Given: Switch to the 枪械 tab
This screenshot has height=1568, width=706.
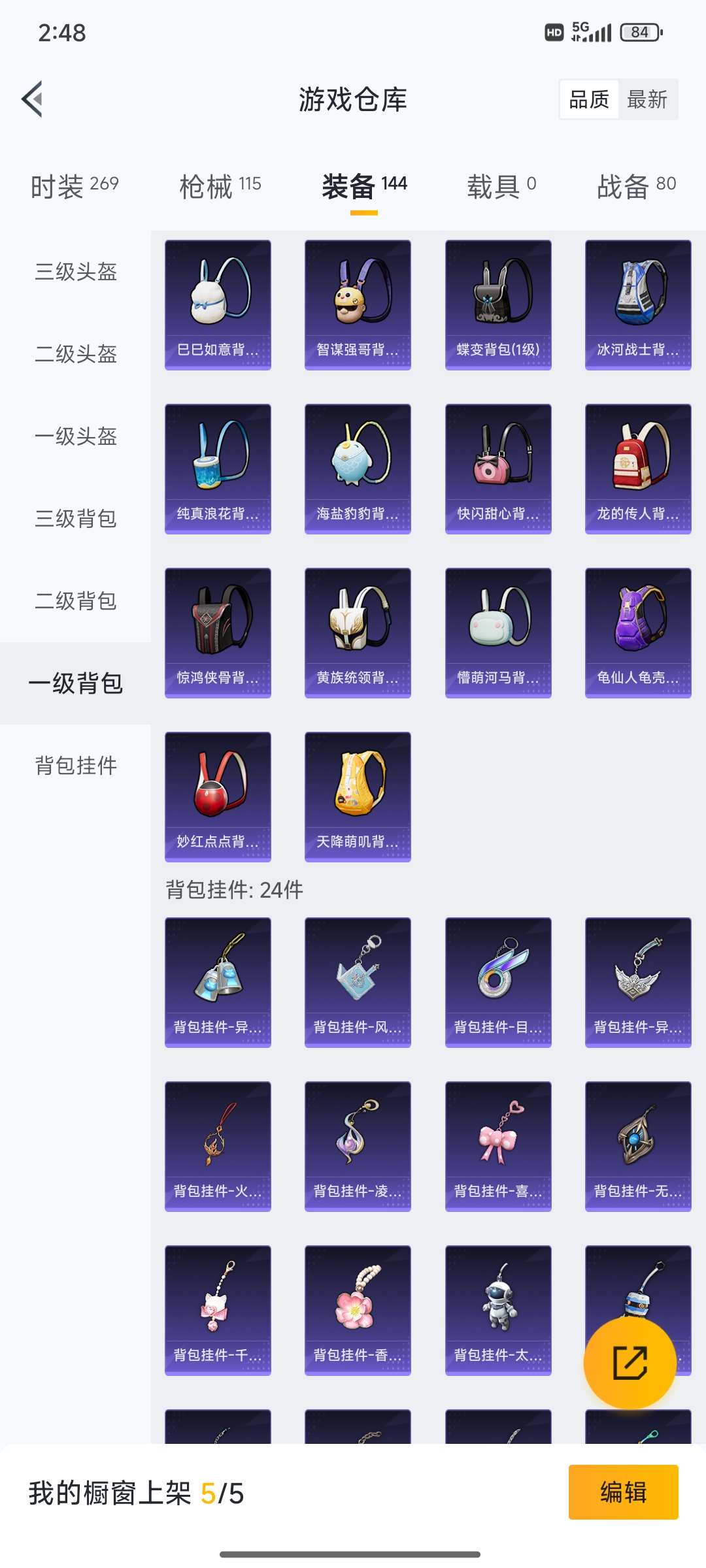Looking at the screenshot, I should point(220,186).
